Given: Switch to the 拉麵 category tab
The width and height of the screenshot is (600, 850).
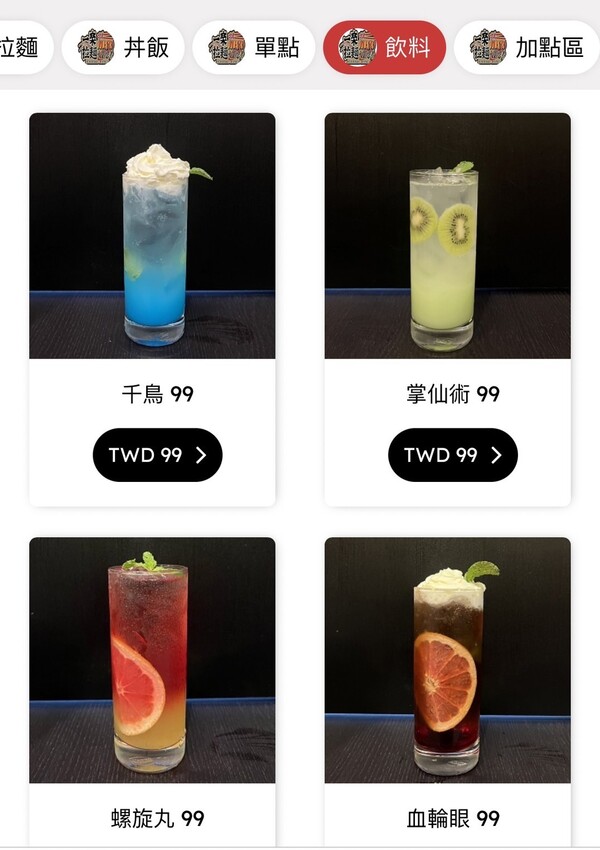Looking at the screenshot, I should [x=20, y=48].
